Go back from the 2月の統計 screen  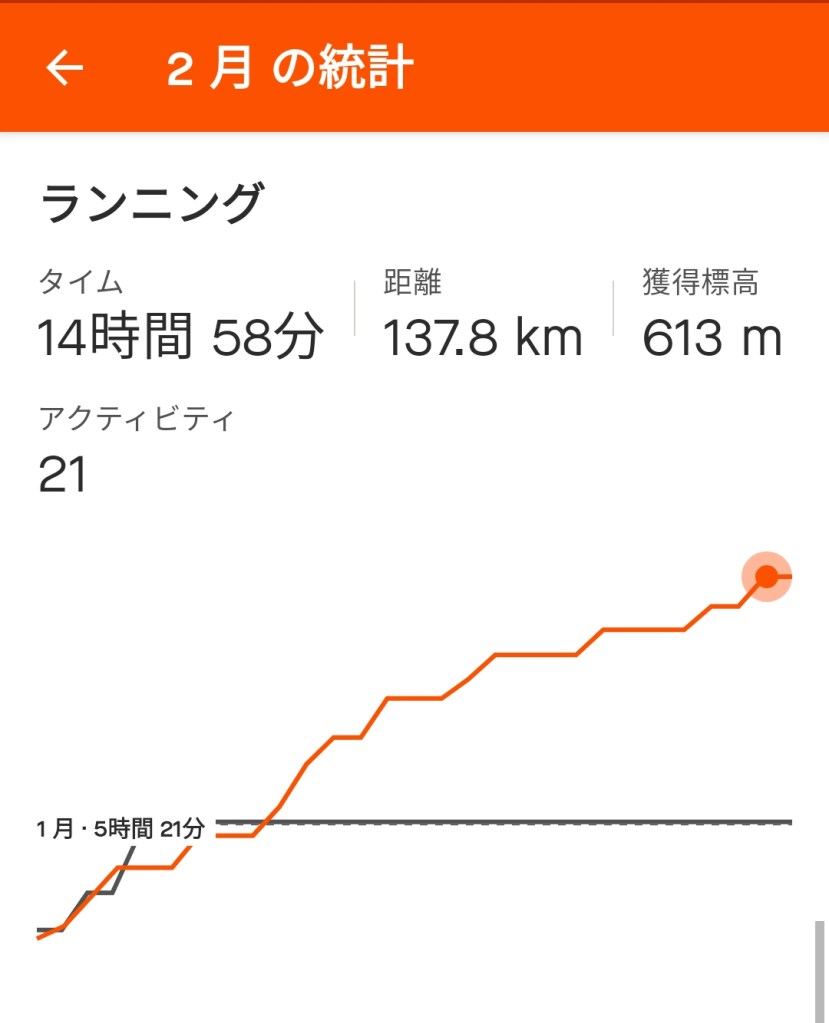[x=65, y=68]
